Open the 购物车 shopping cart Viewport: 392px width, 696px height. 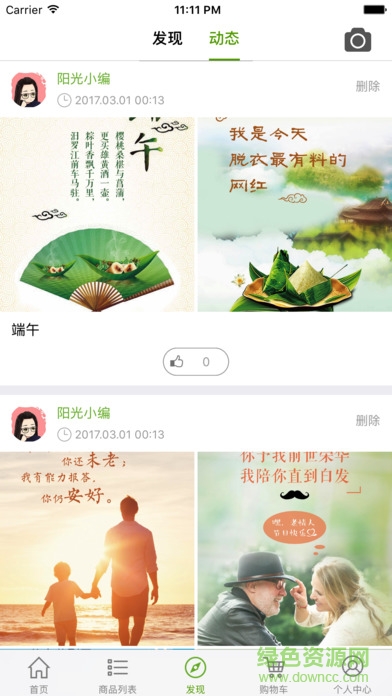pos(274,675)
